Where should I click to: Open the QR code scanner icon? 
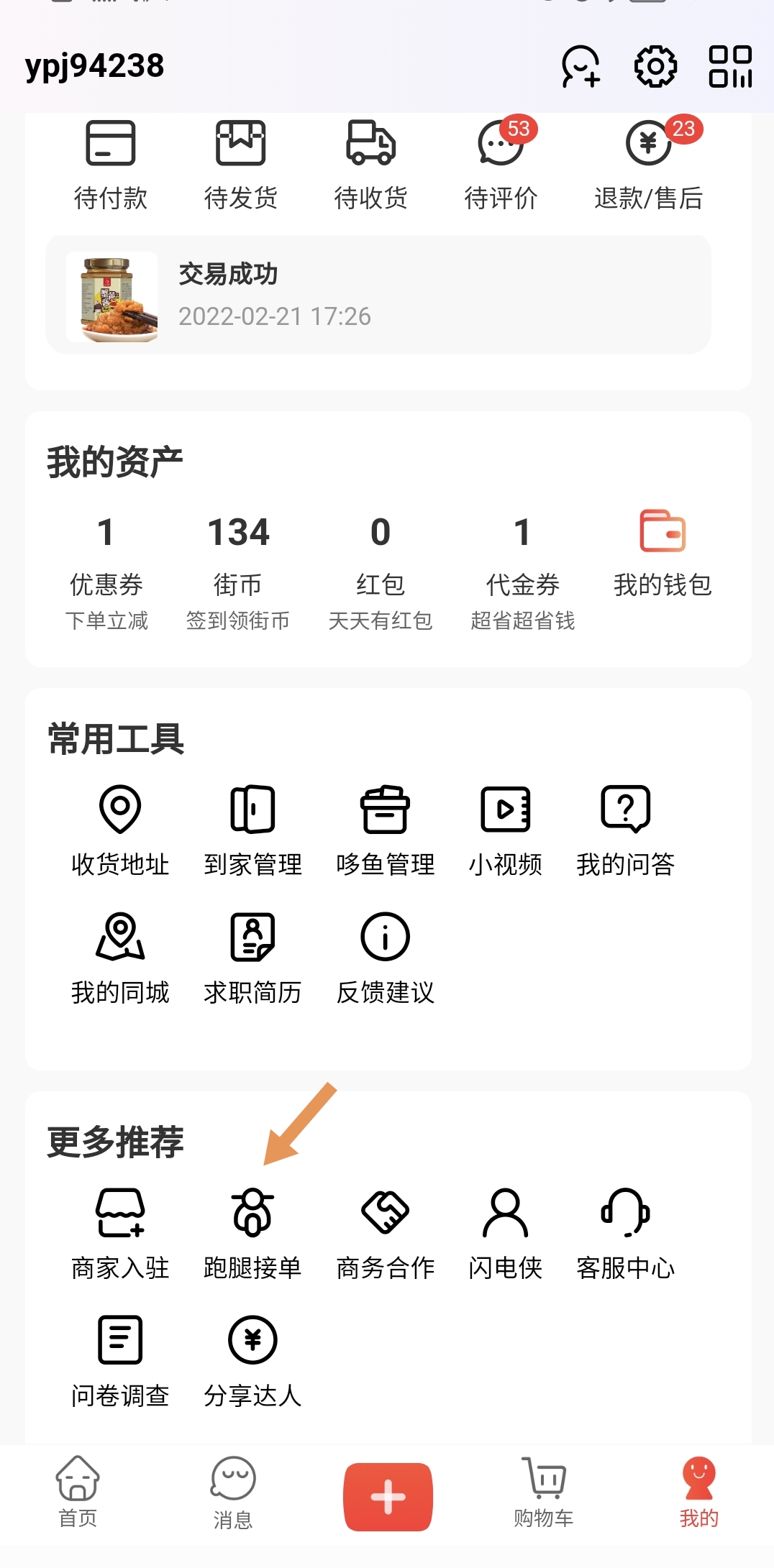[729, 67]
